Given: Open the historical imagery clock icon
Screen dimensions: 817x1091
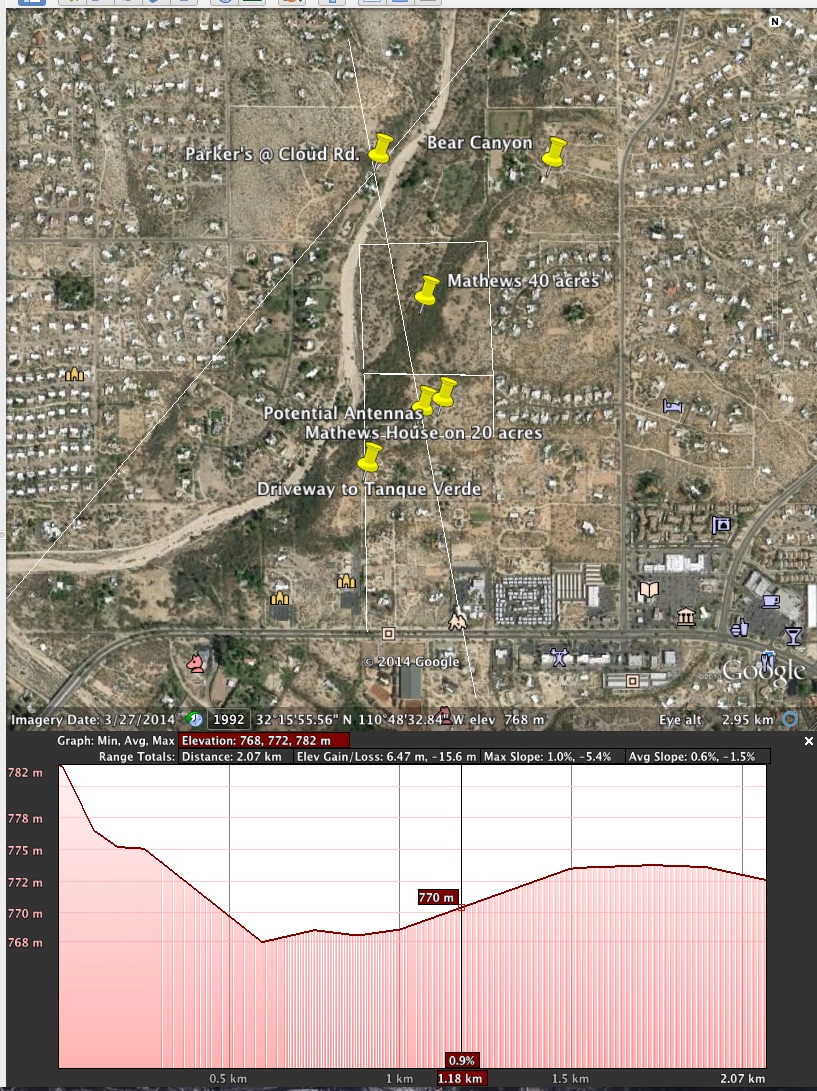Looking at the screenshot, I should [196, 719].
